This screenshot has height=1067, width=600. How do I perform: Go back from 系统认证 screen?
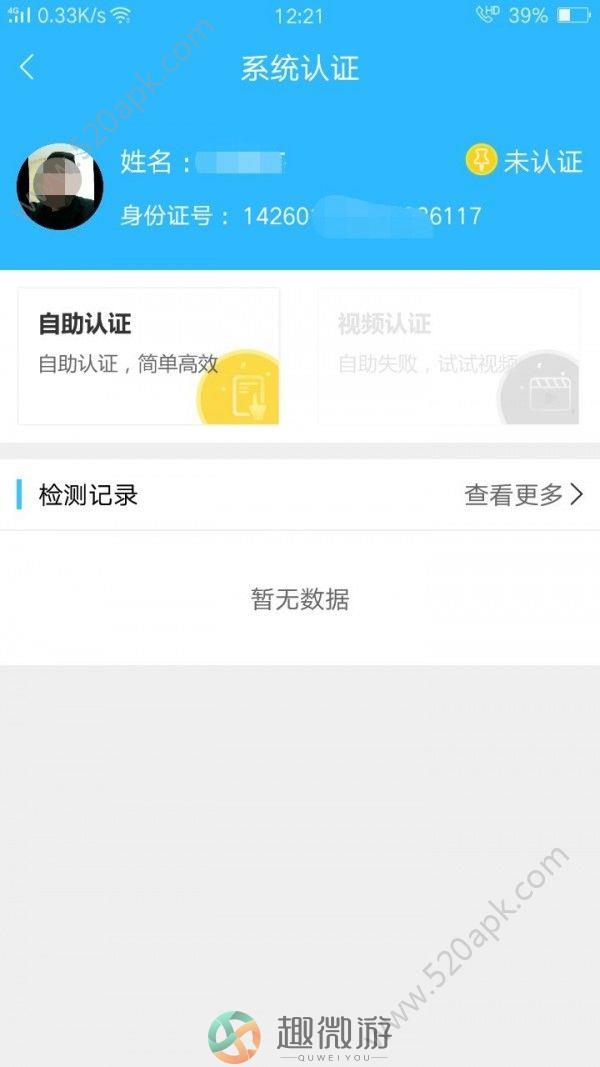tap(27, 67)
